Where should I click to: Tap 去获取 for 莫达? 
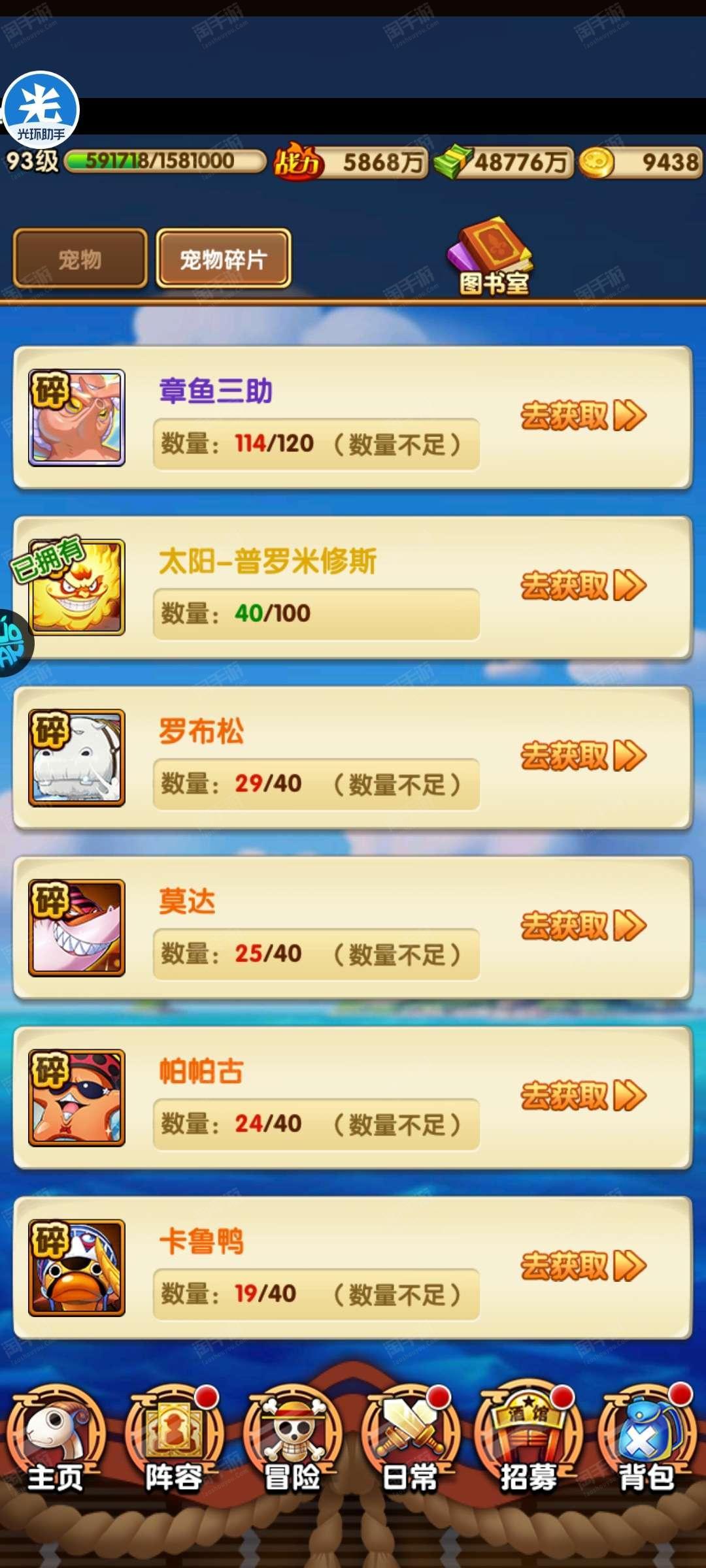583,926
